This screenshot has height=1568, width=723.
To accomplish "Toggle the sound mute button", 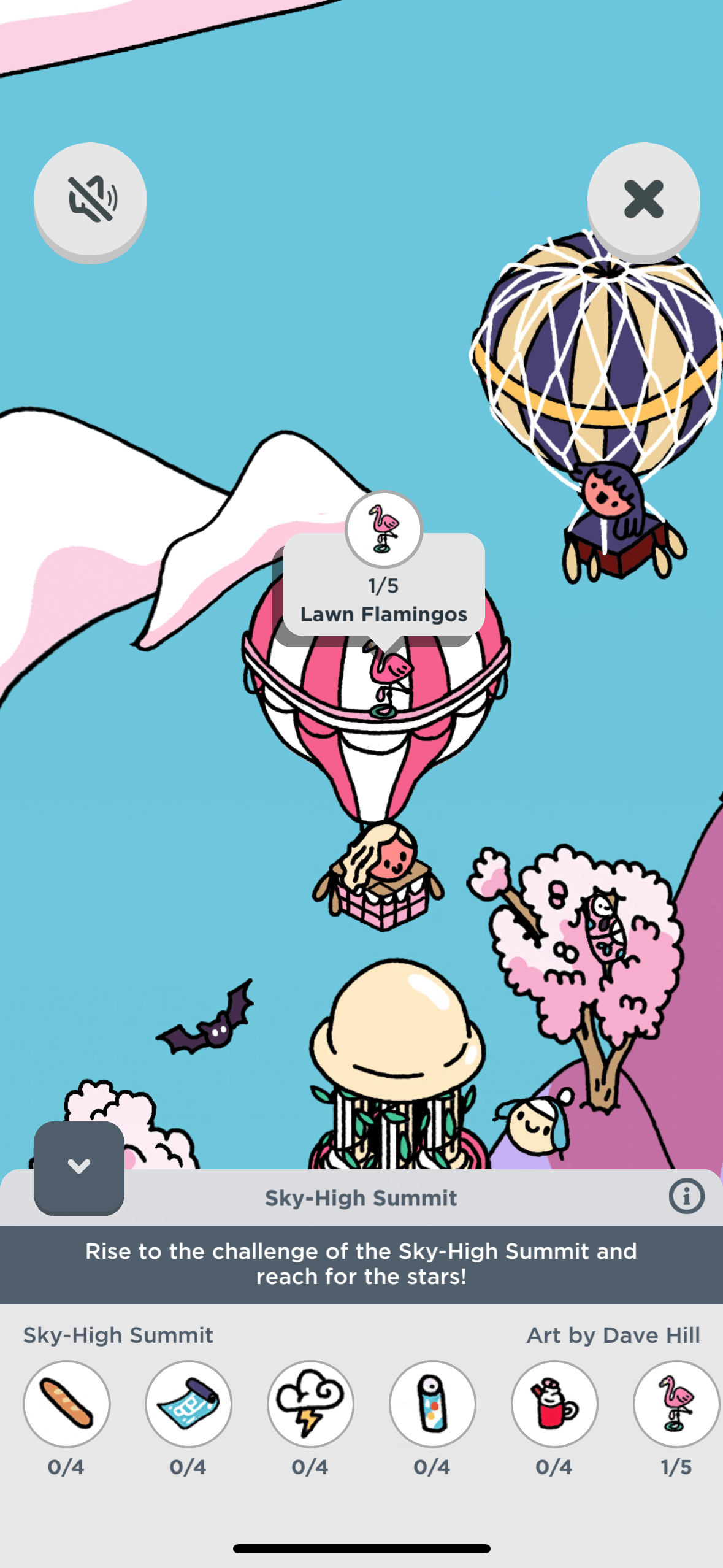I will coord(90,199).
